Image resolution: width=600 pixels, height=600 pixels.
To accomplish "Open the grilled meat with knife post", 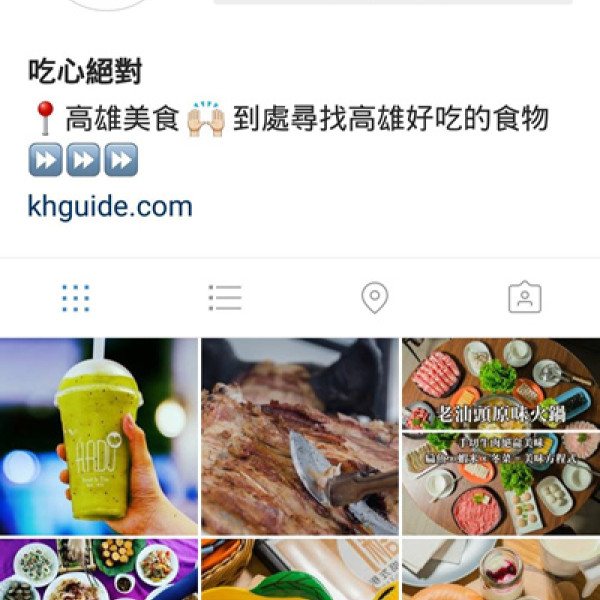I will 299,436.
